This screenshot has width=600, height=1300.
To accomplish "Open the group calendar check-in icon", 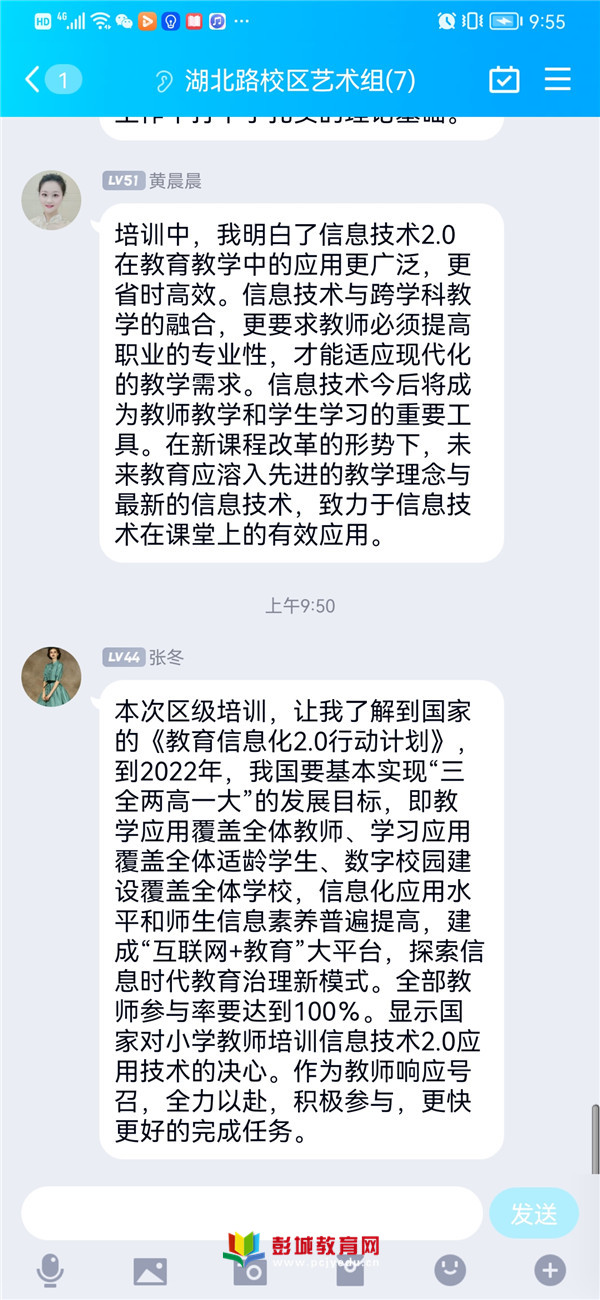I will 504,80.
